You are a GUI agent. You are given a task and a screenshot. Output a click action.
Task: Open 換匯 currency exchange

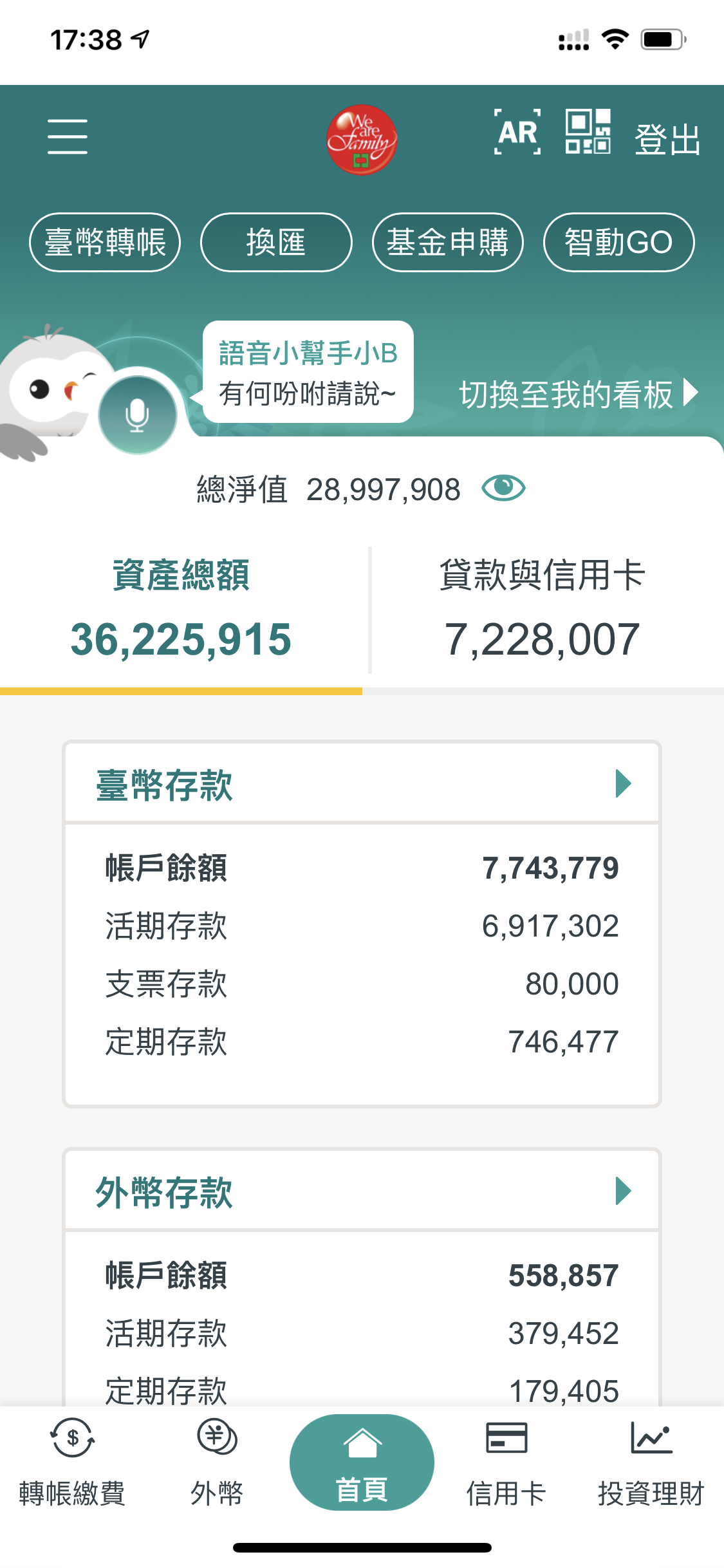276,243
